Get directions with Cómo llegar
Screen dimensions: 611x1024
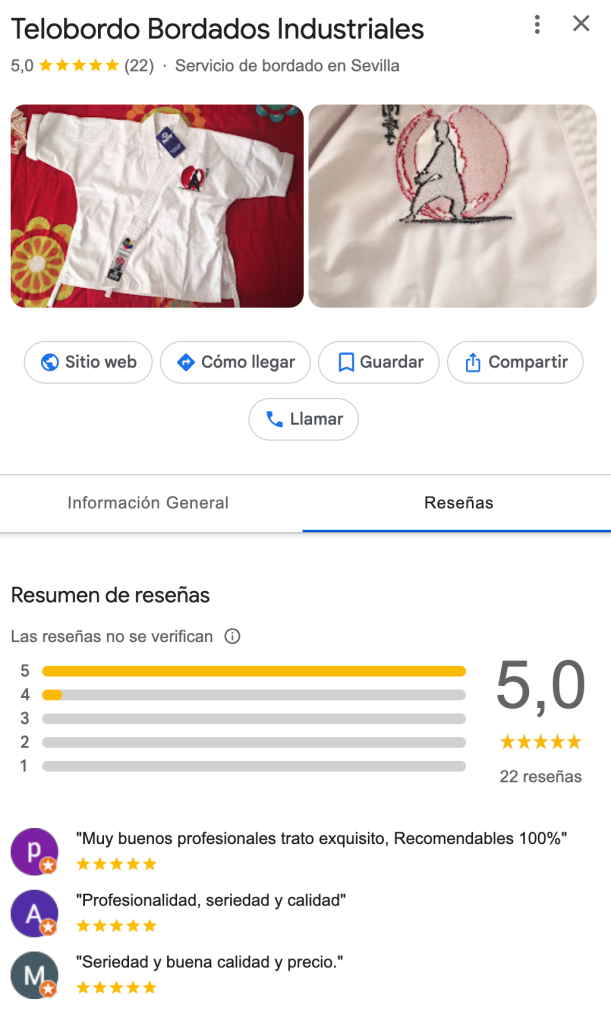point(235,362)
